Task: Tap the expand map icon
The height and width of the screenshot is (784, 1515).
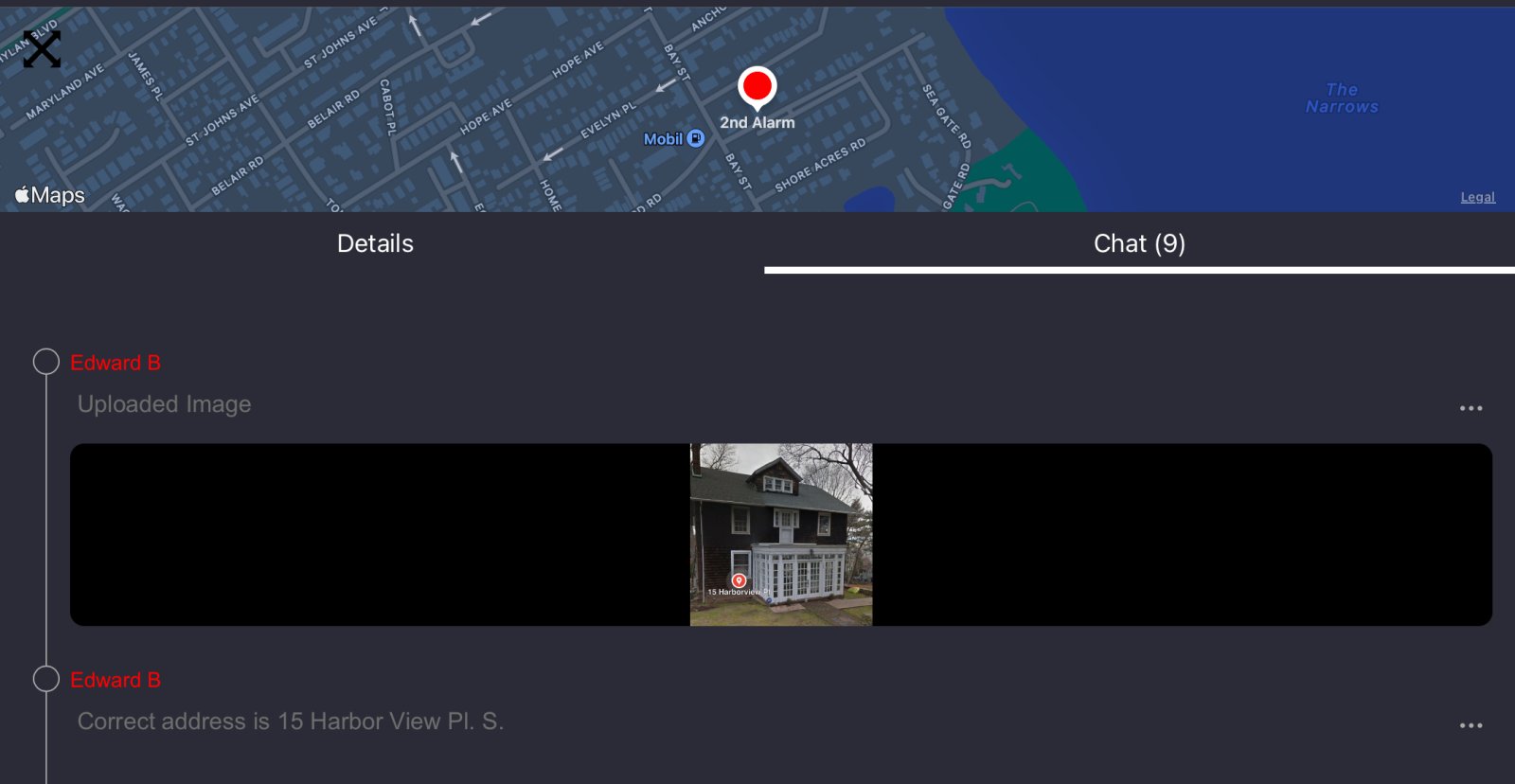Action: click(42, 49)
